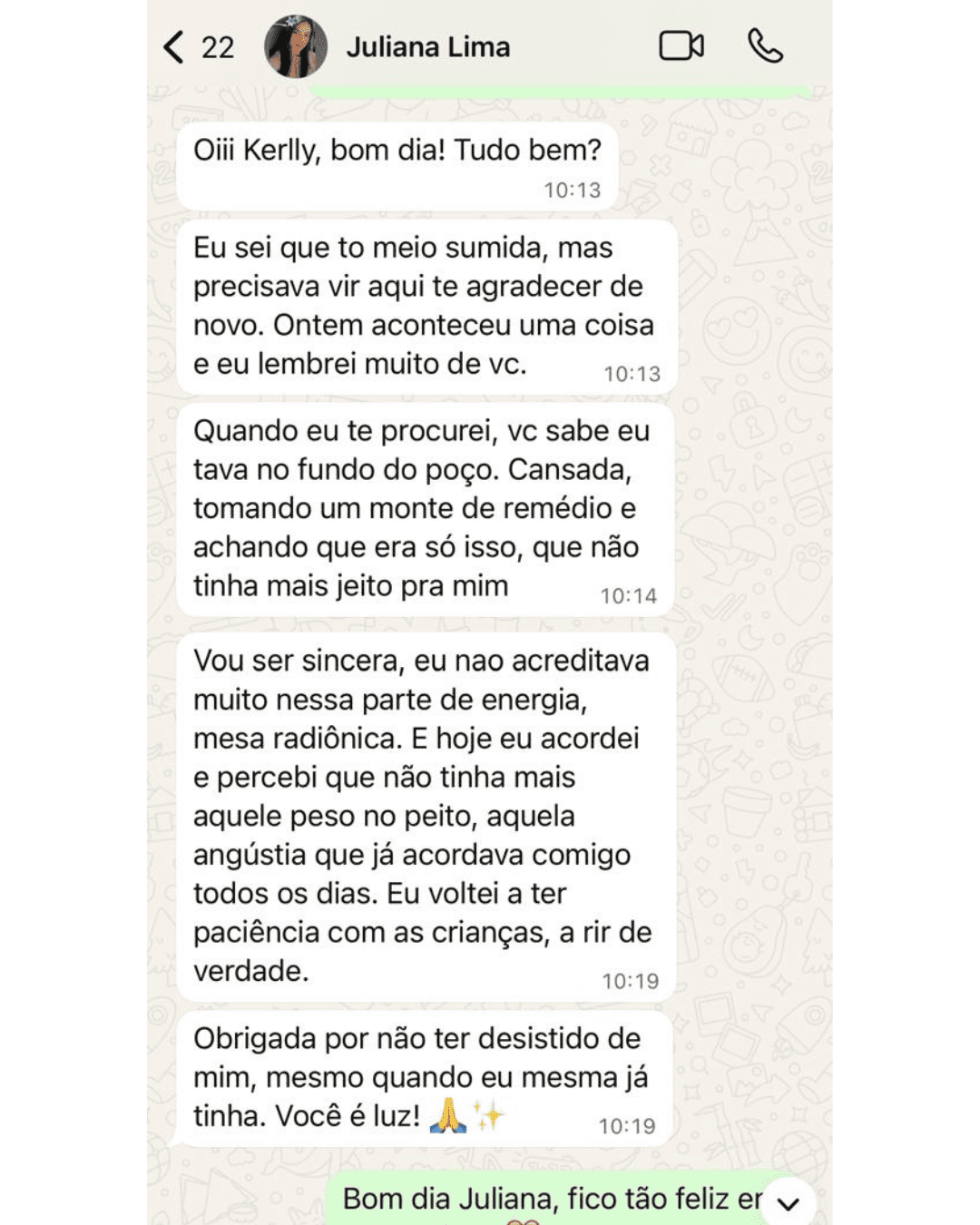This screenshot has height=1225, width=980.
Task: View contact info for Juliana Lima
Action: click(427, 46)
